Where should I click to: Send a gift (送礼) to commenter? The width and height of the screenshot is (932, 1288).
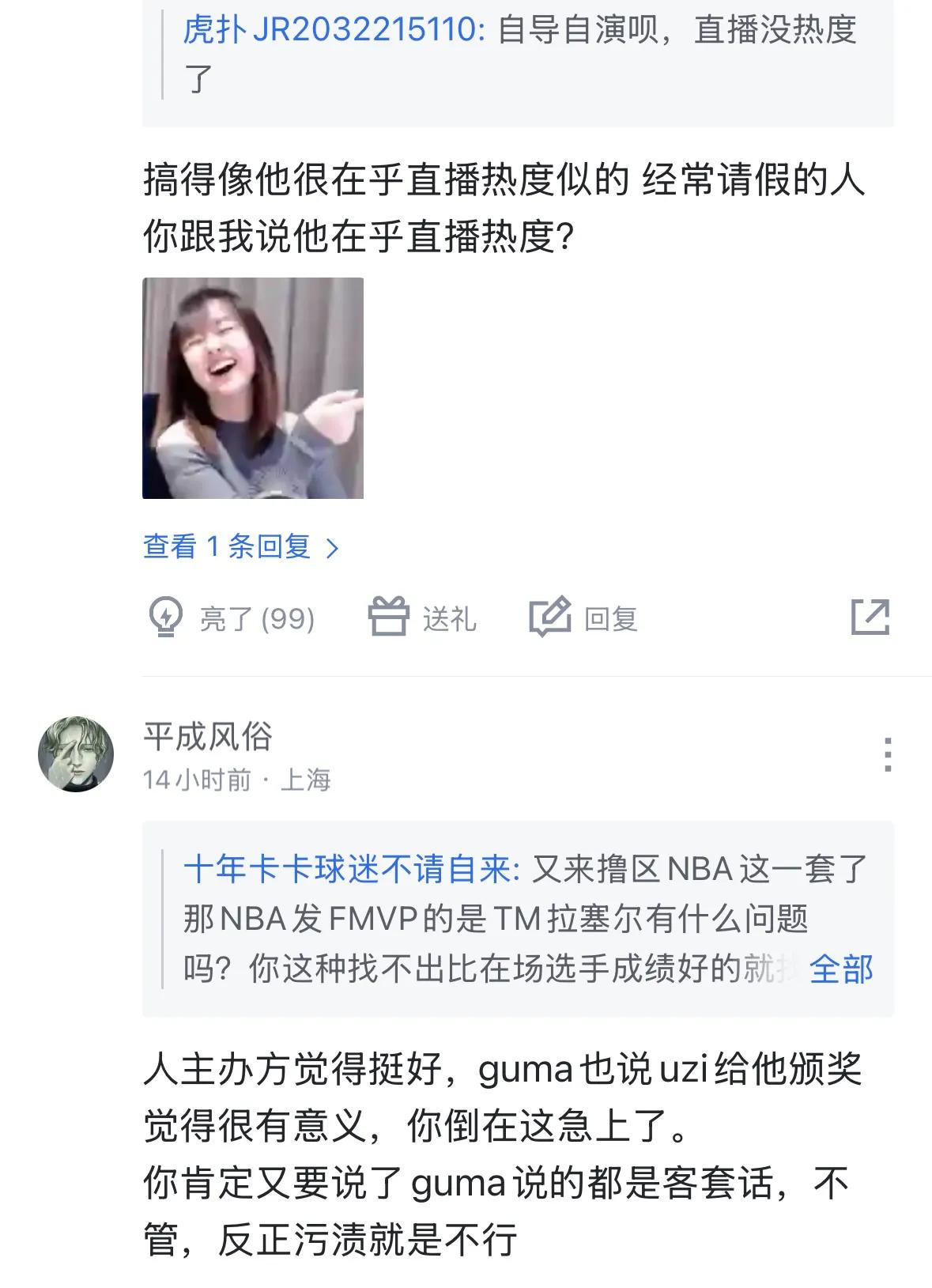423,618
